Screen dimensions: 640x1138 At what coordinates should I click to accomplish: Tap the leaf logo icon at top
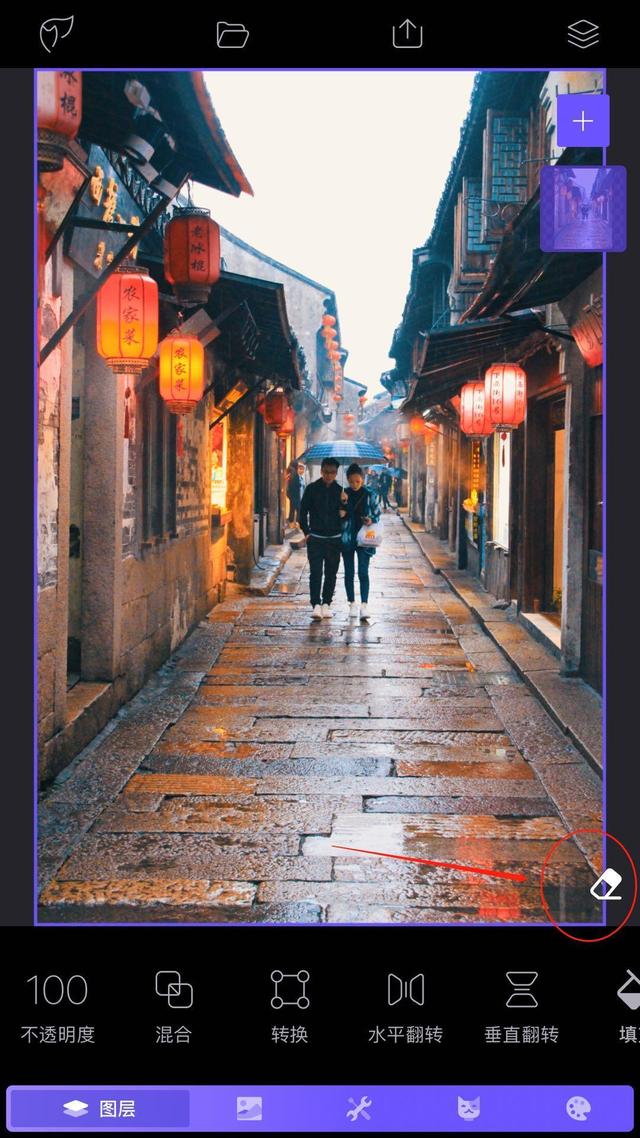tap(56, 34)
